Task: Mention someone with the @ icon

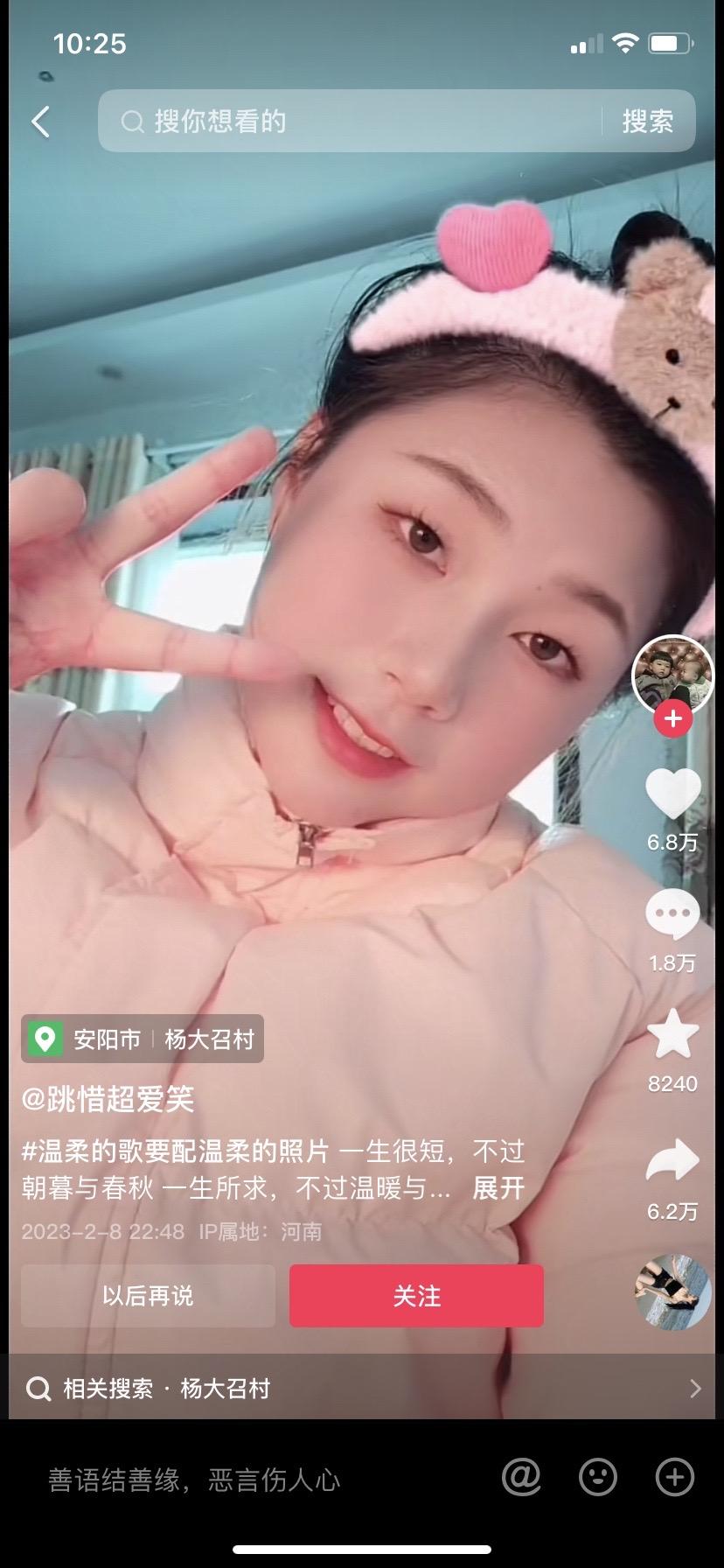Action: point(521,1477)
